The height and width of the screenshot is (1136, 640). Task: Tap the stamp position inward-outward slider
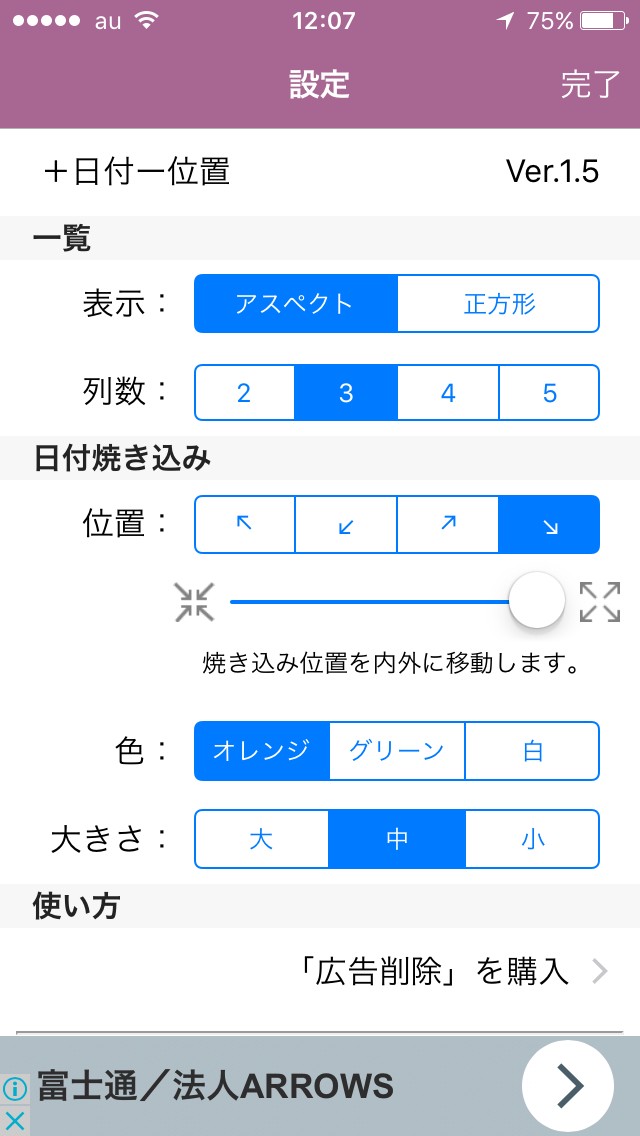(x=537, y=601)
